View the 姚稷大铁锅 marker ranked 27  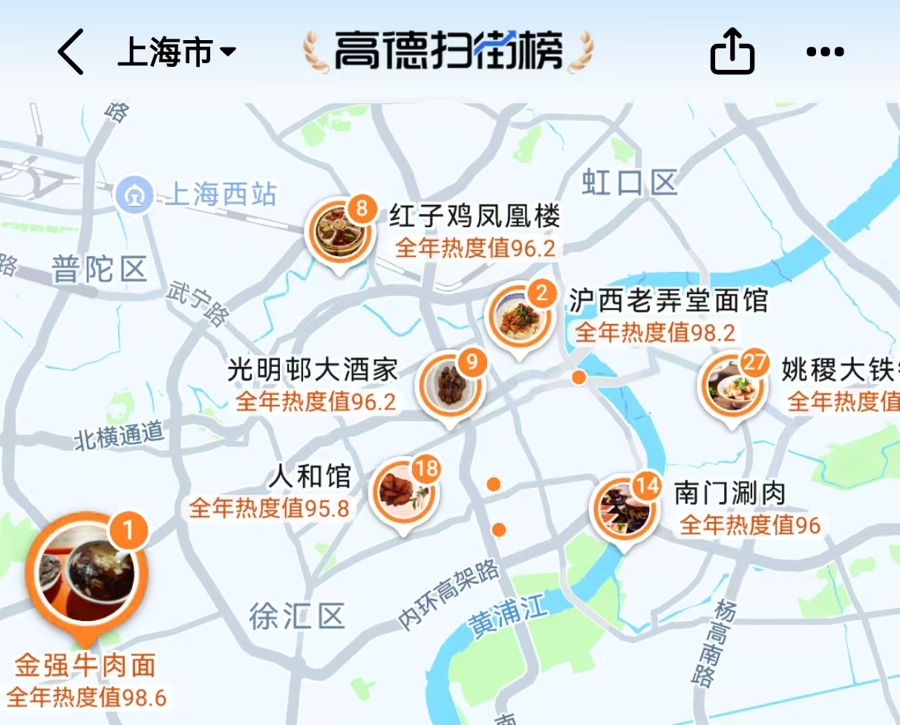pos(731,386)
